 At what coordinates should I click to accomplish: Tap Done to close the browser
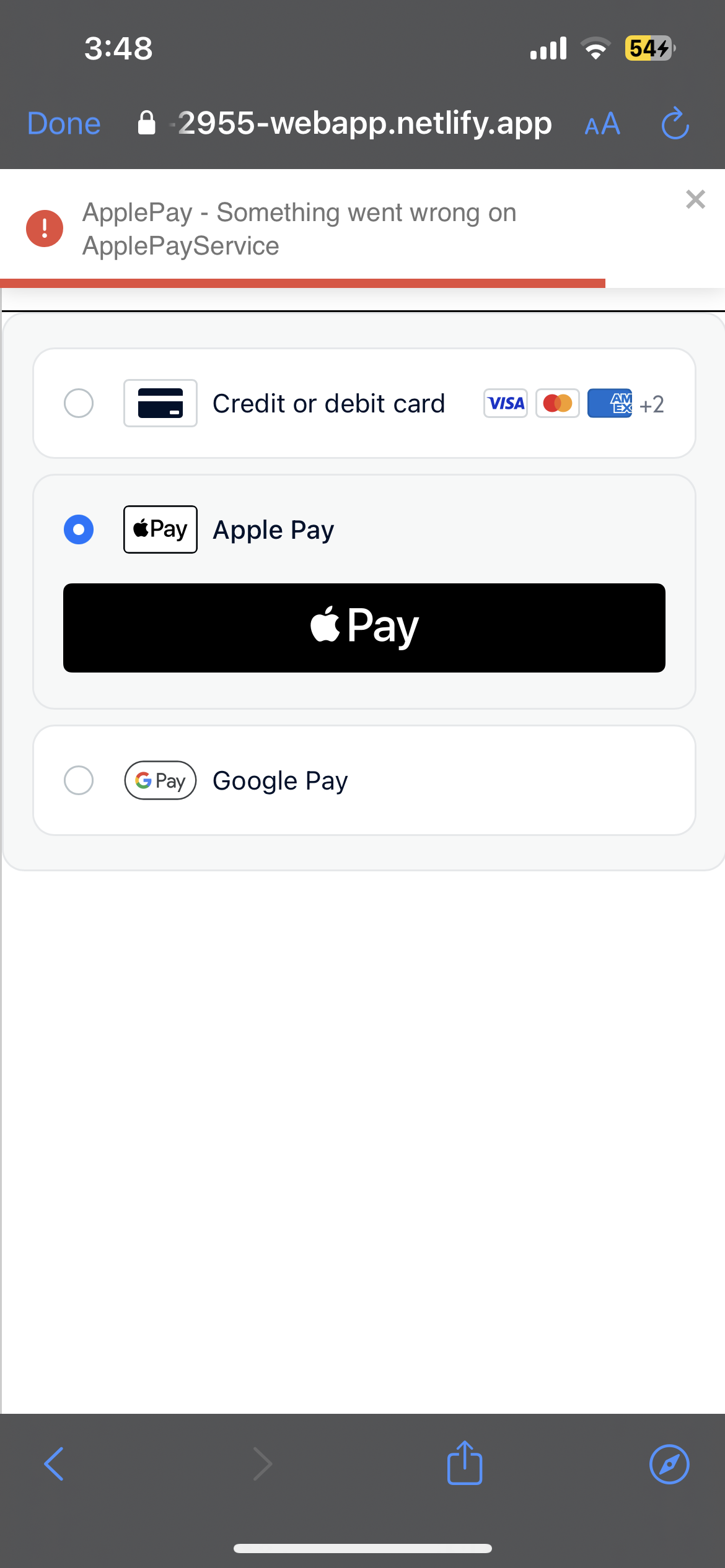tap(64, 123)
